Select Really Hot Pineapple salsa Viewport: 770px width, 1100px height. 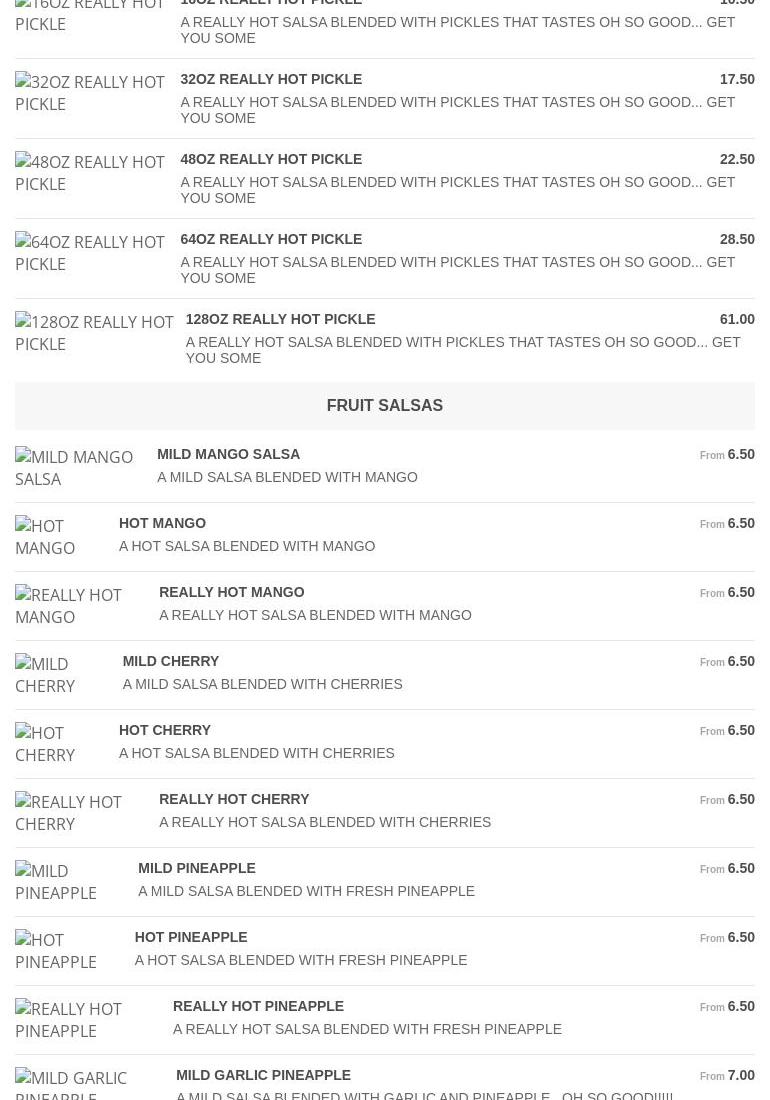coord(258,1006)
